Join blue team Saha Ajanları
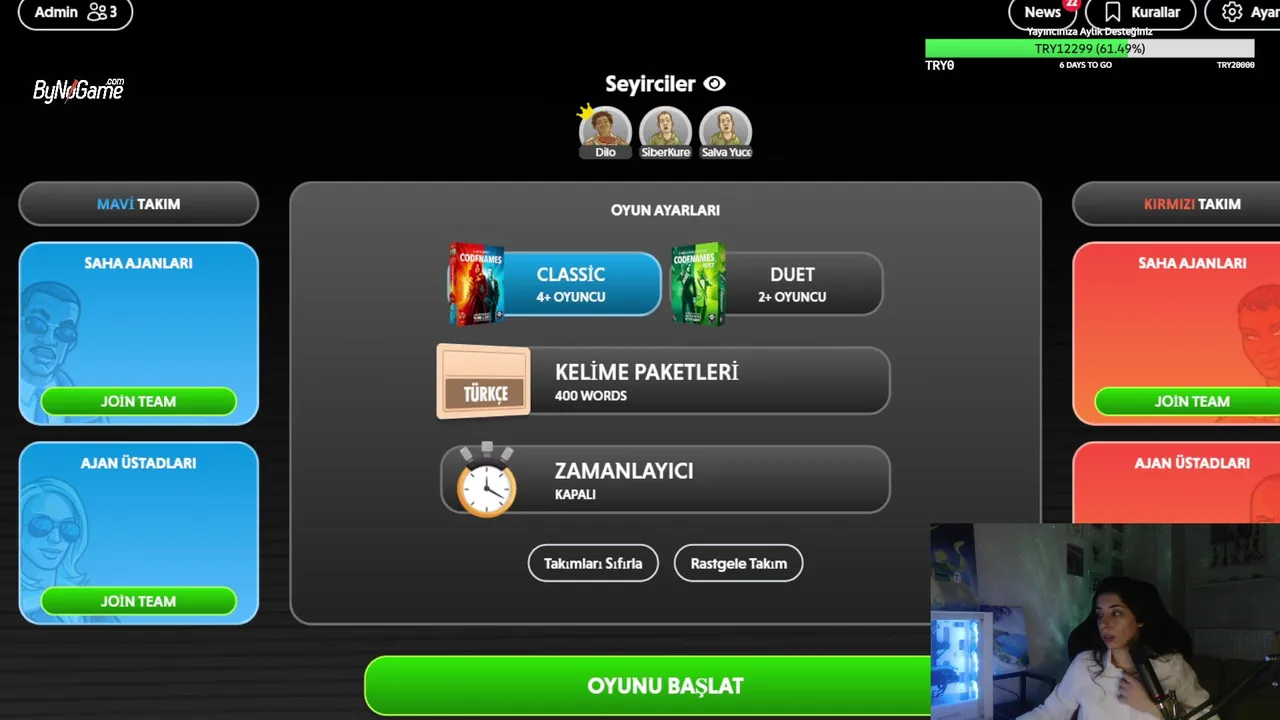The image size is (1280, 720). [x=138, y=401]
